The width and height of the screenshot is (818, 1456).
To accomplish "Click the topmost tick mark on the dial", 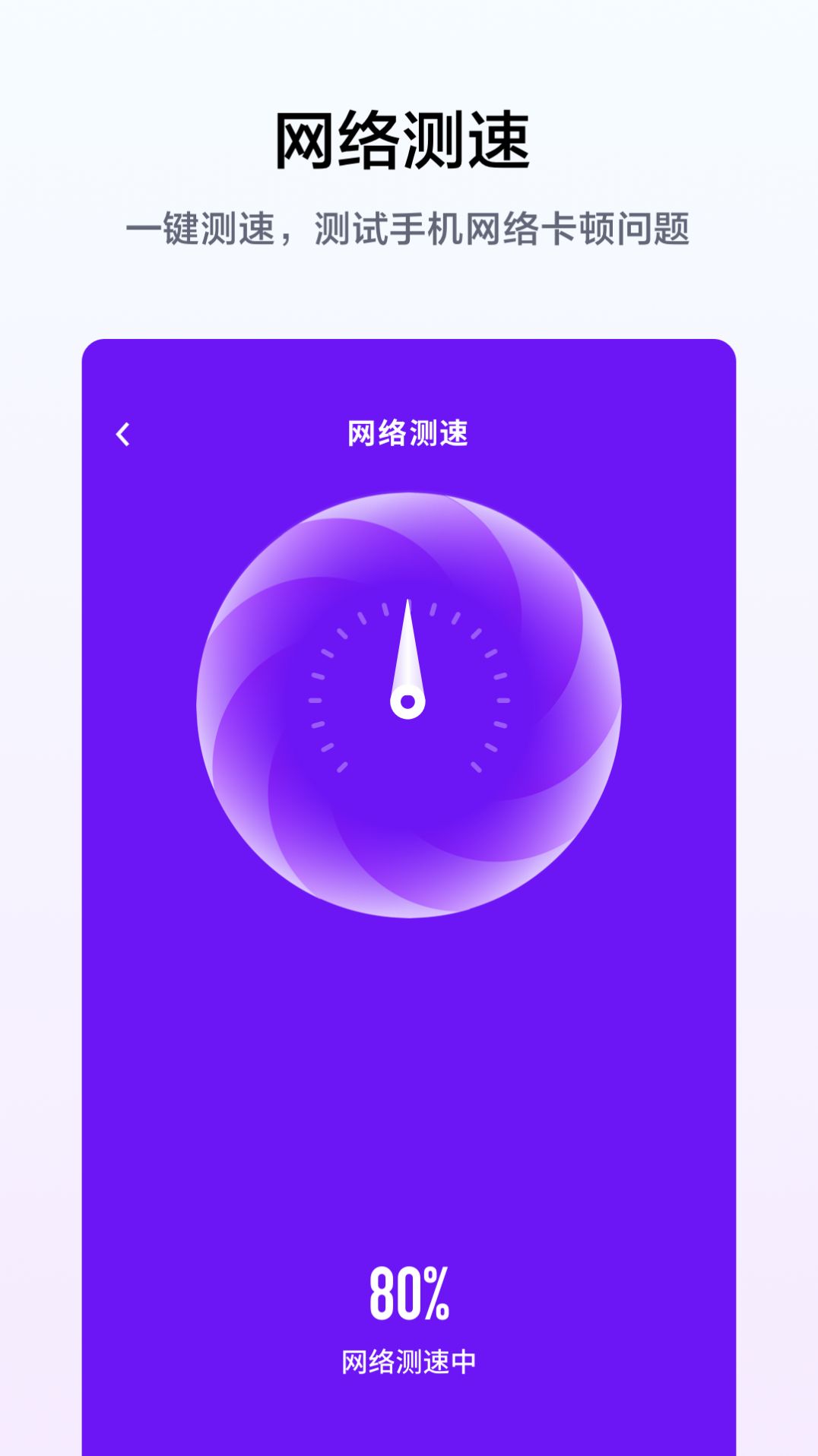I will tap(408, 604).
